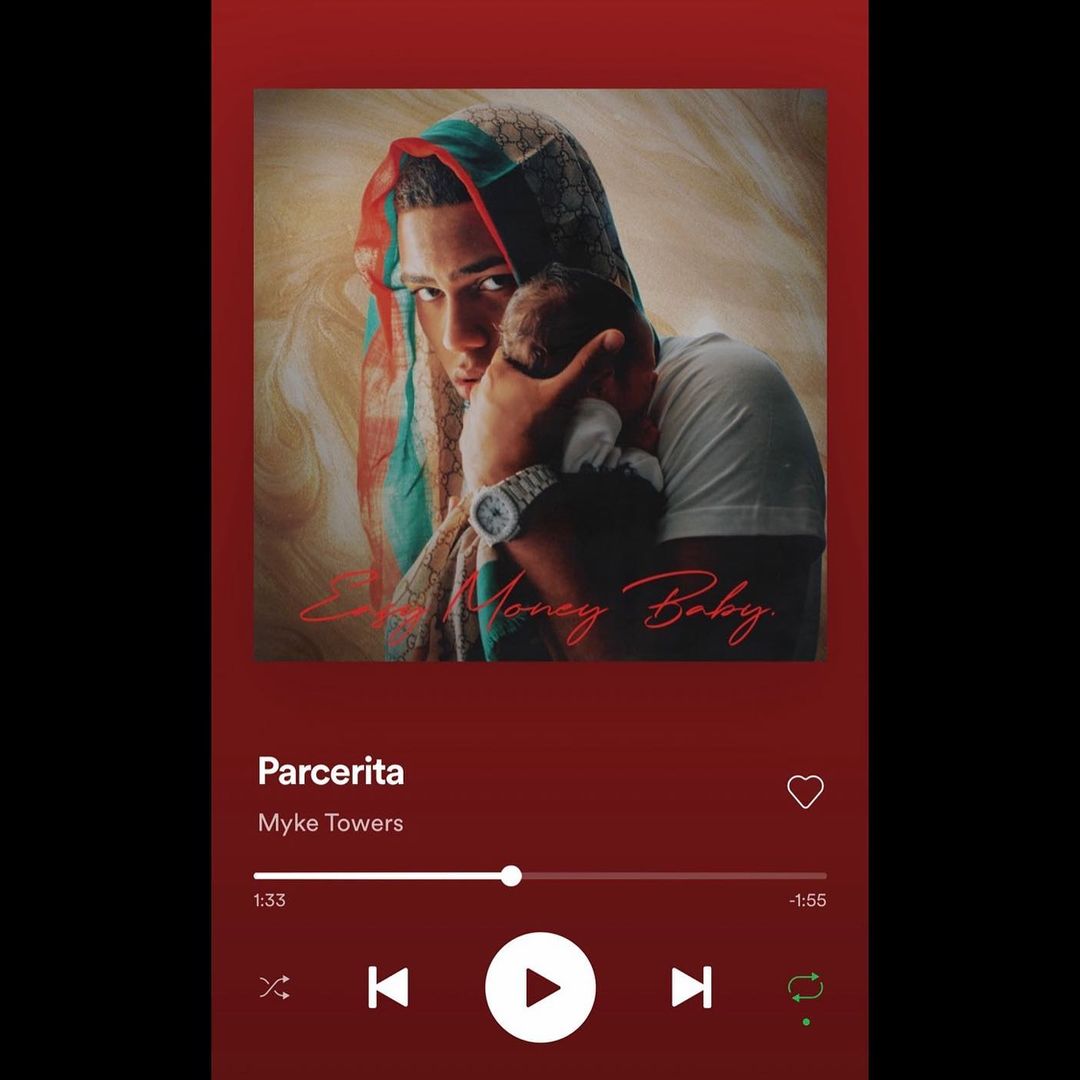1080x1080 pixels.
Task: Play the current track
Action: 540,988
